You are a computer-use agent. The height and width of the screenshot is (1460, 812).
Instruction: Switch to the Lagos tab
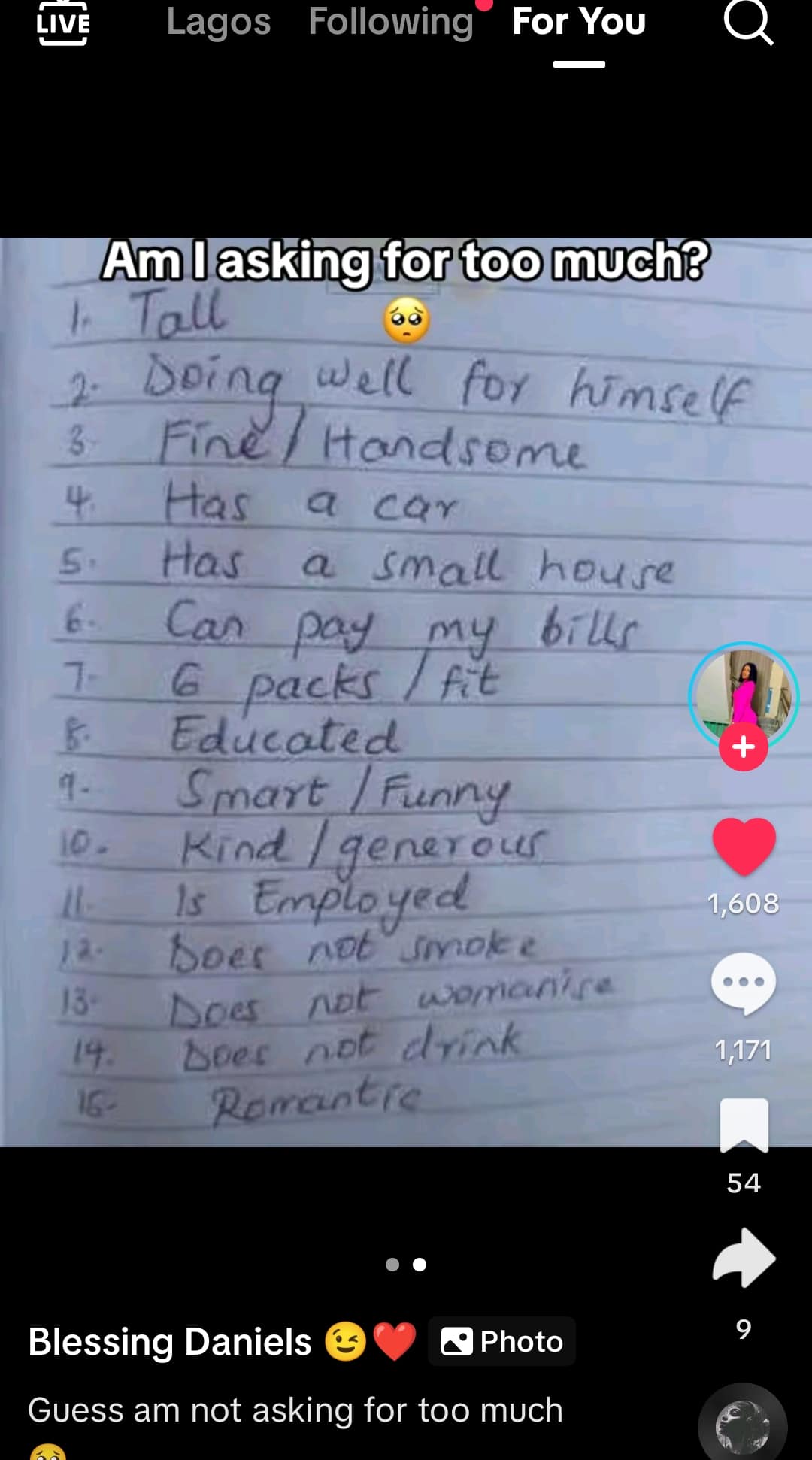click(218, 21)
